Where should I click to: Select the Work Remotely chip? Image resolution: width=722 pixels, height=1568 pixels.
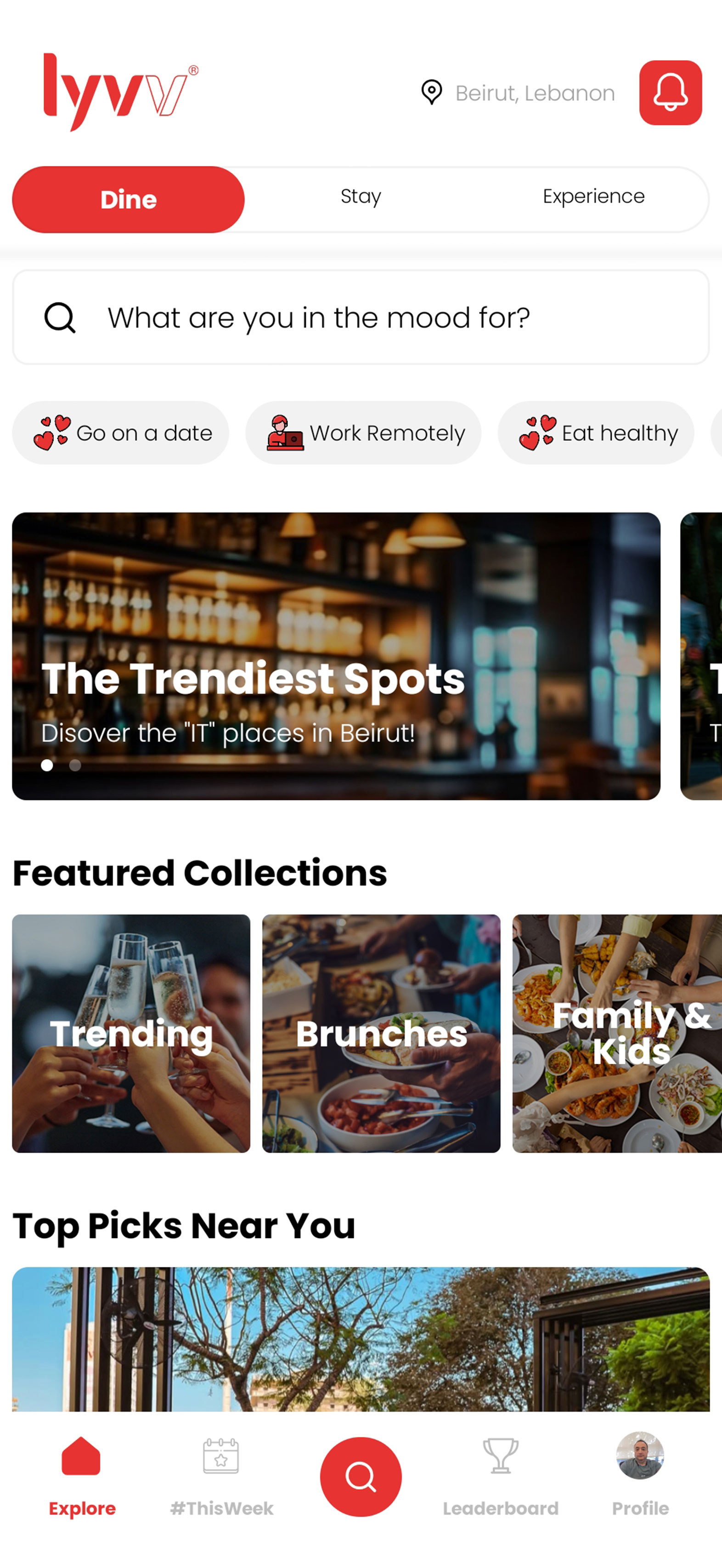point(363,433)
